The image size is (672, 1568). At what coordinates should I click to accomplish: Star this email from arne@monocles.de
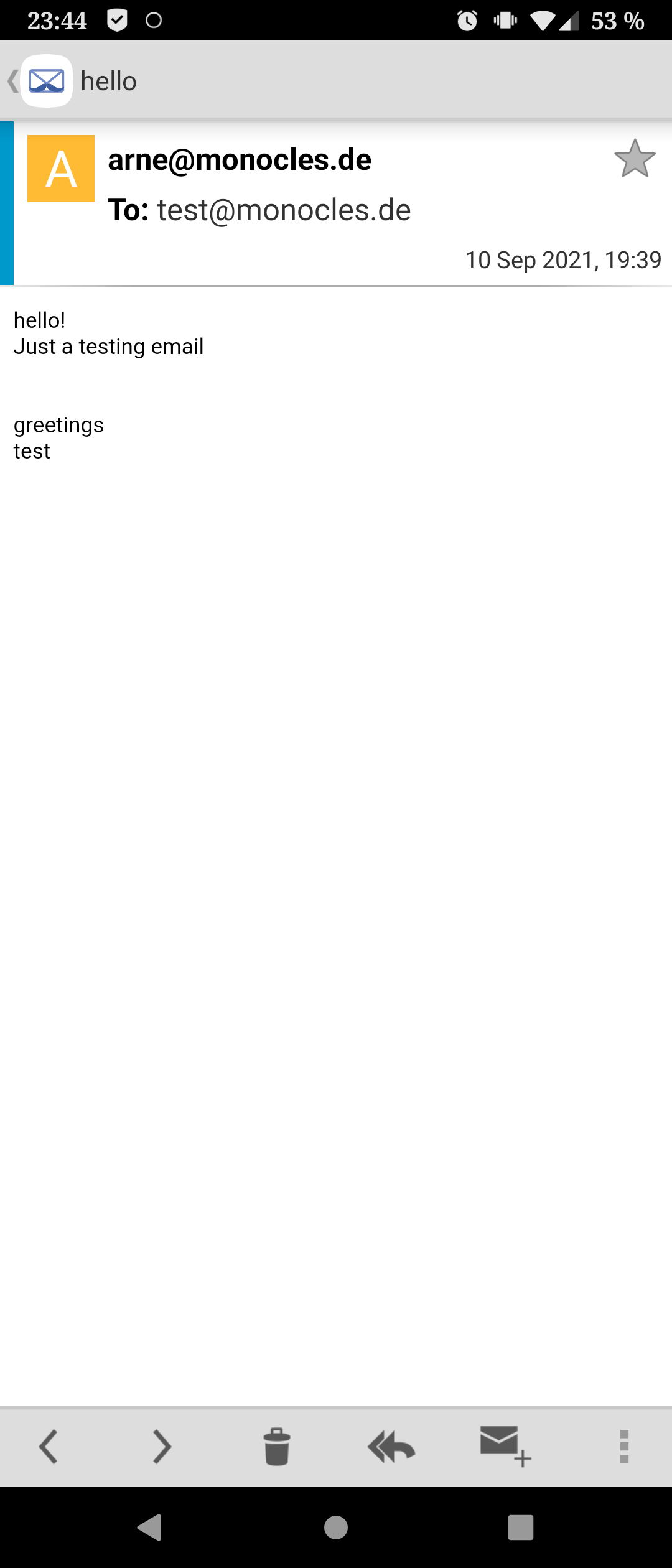click(x=635, y=159)
